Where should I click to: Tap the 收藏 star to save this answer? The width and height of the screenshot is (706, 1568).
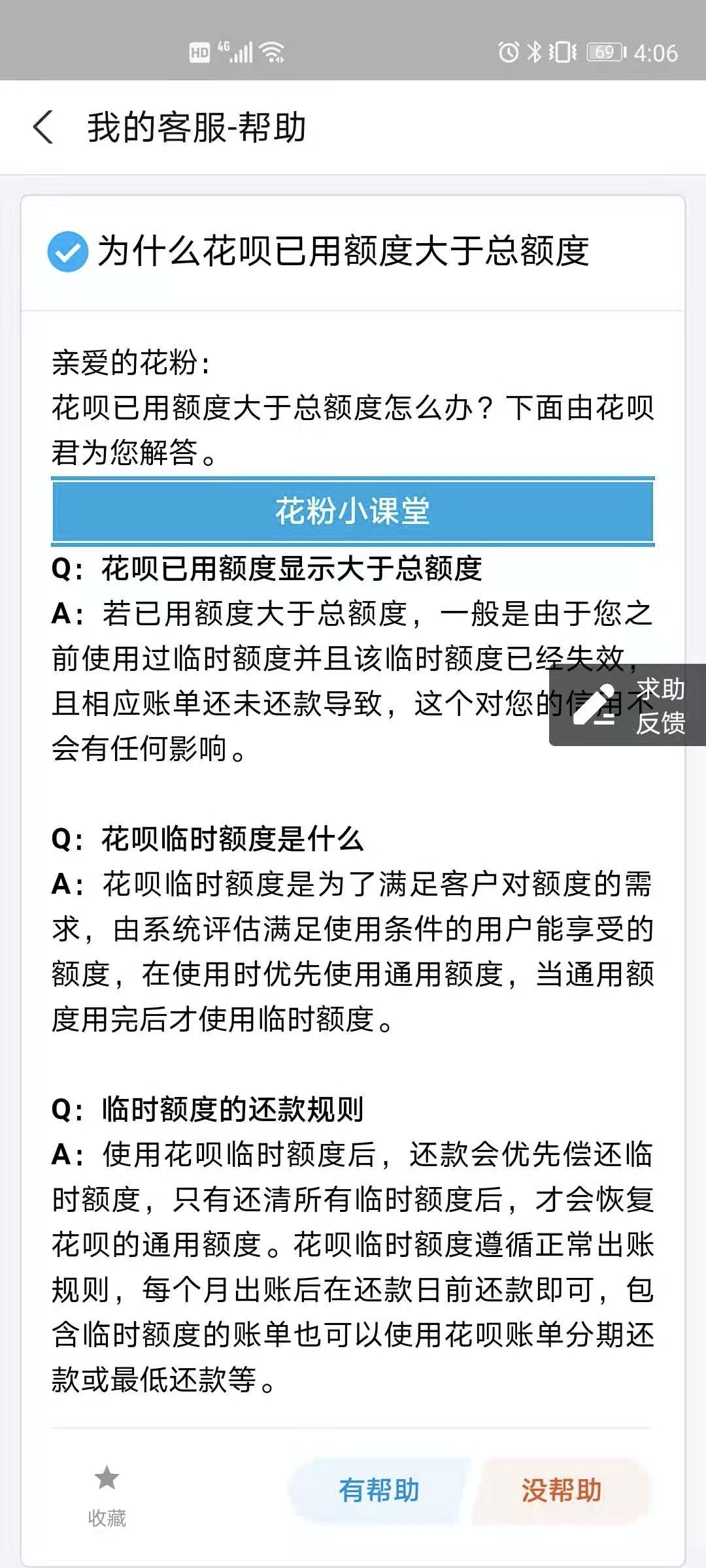pyautogui.click(x=107, y=1490)
